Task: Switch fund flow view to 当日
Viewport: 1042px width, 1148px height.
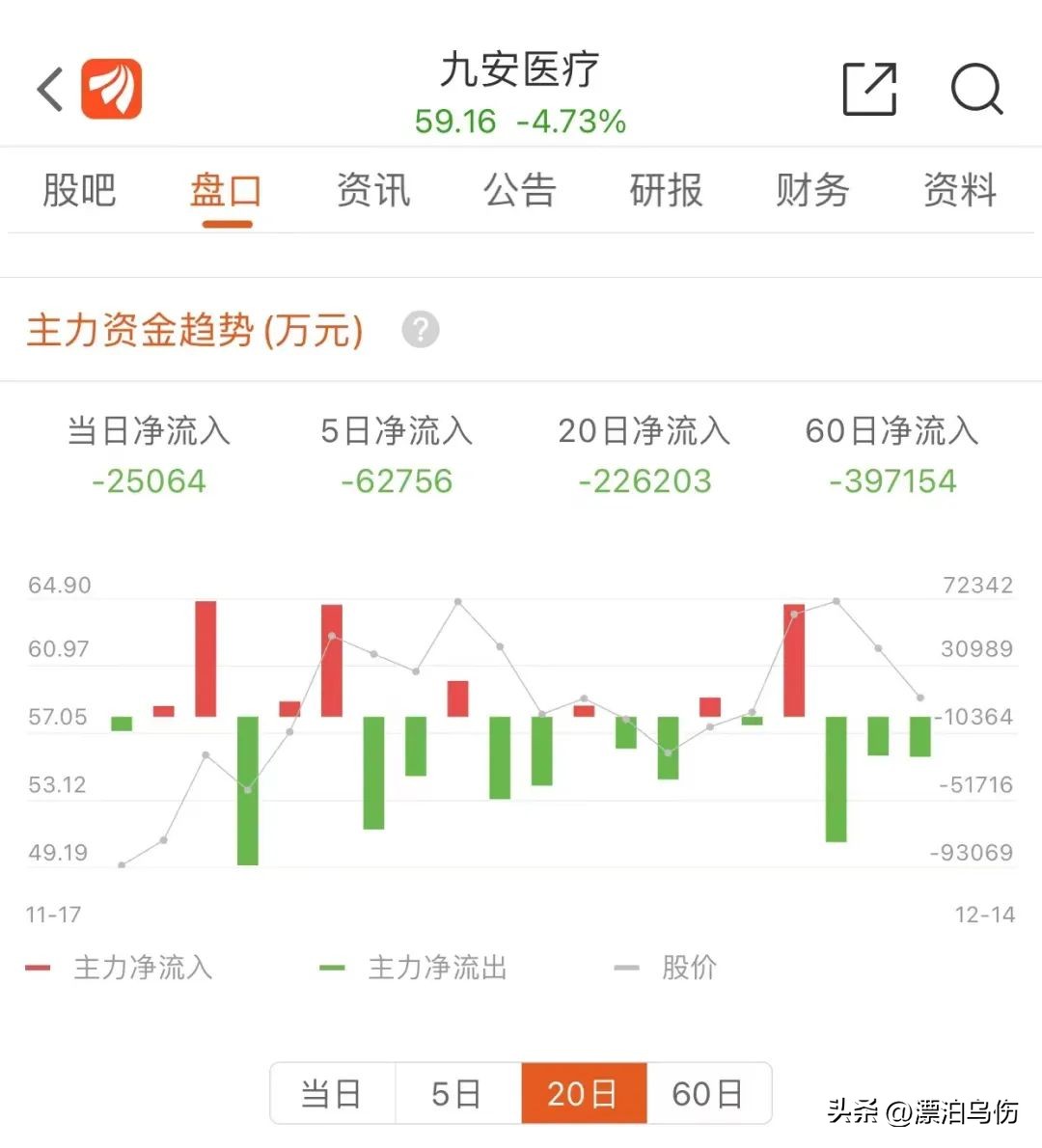Action: pos(333,1093)
